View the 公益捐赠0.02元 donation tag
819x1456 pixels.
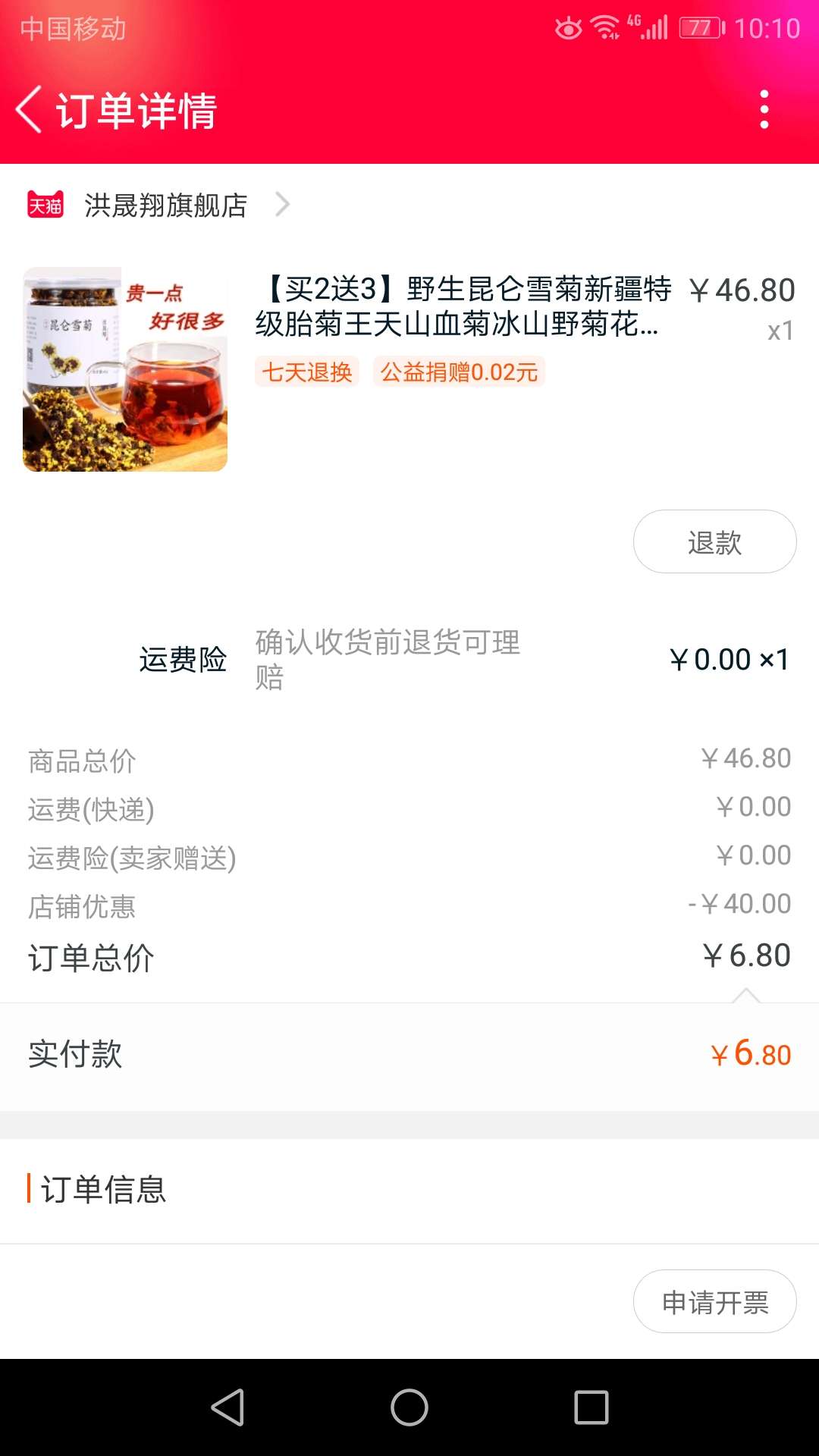pyautogui.click(x=459, y=372)
